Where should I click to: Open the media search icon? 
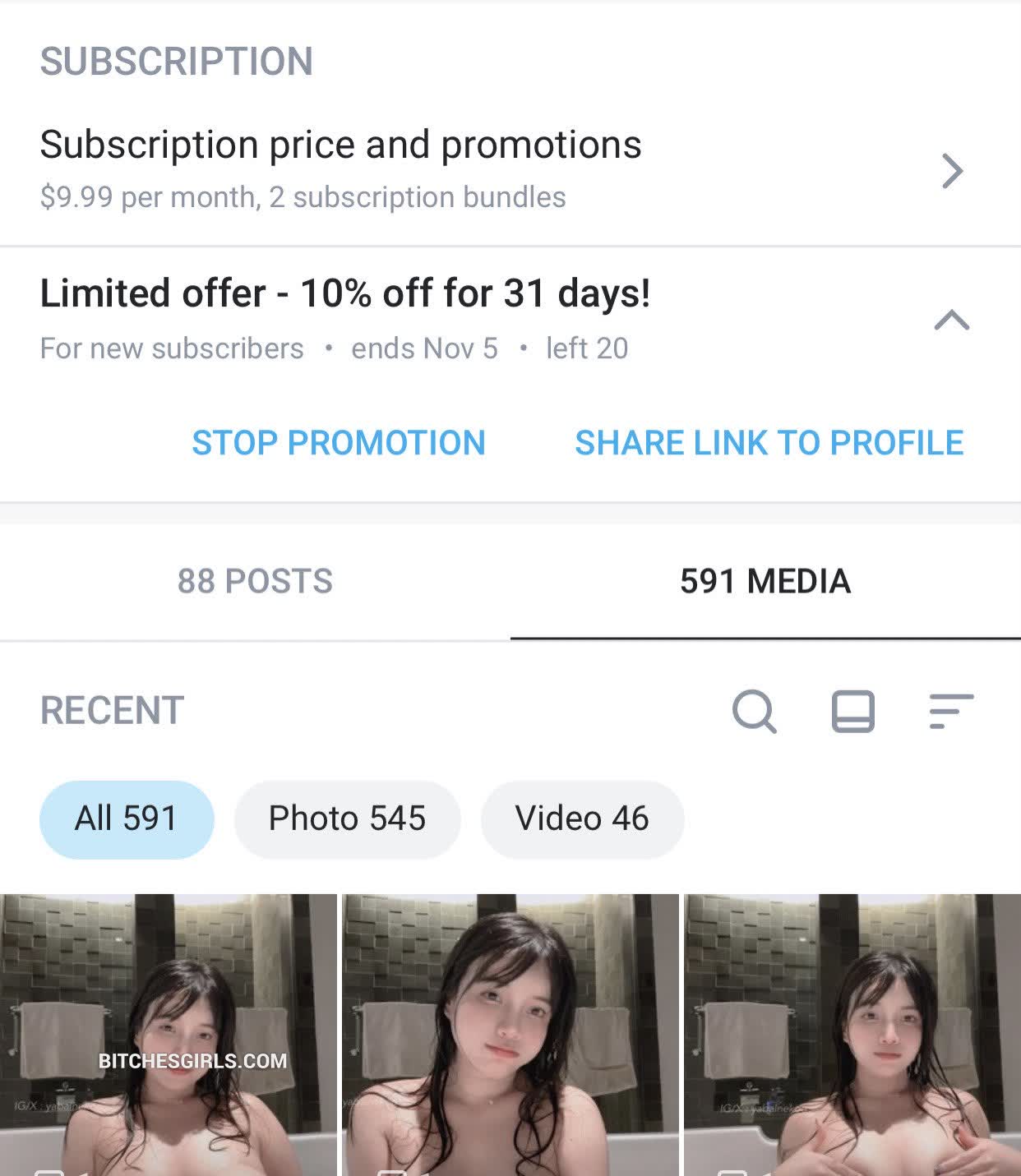754,711
